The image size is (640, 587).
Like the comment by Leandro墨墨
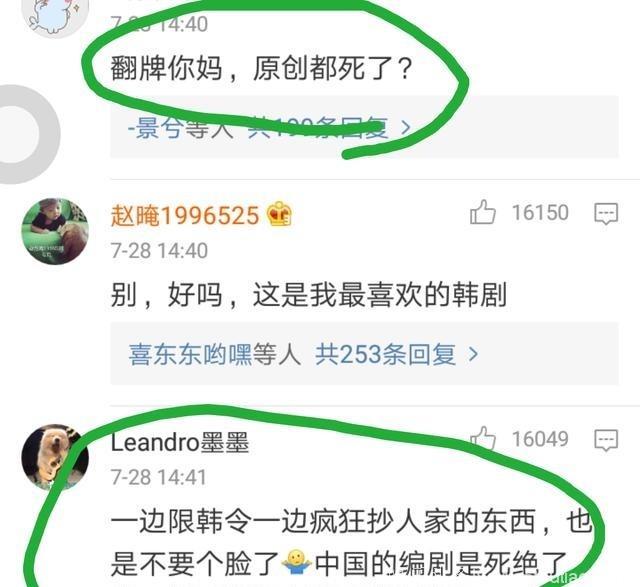pos(484,439)
